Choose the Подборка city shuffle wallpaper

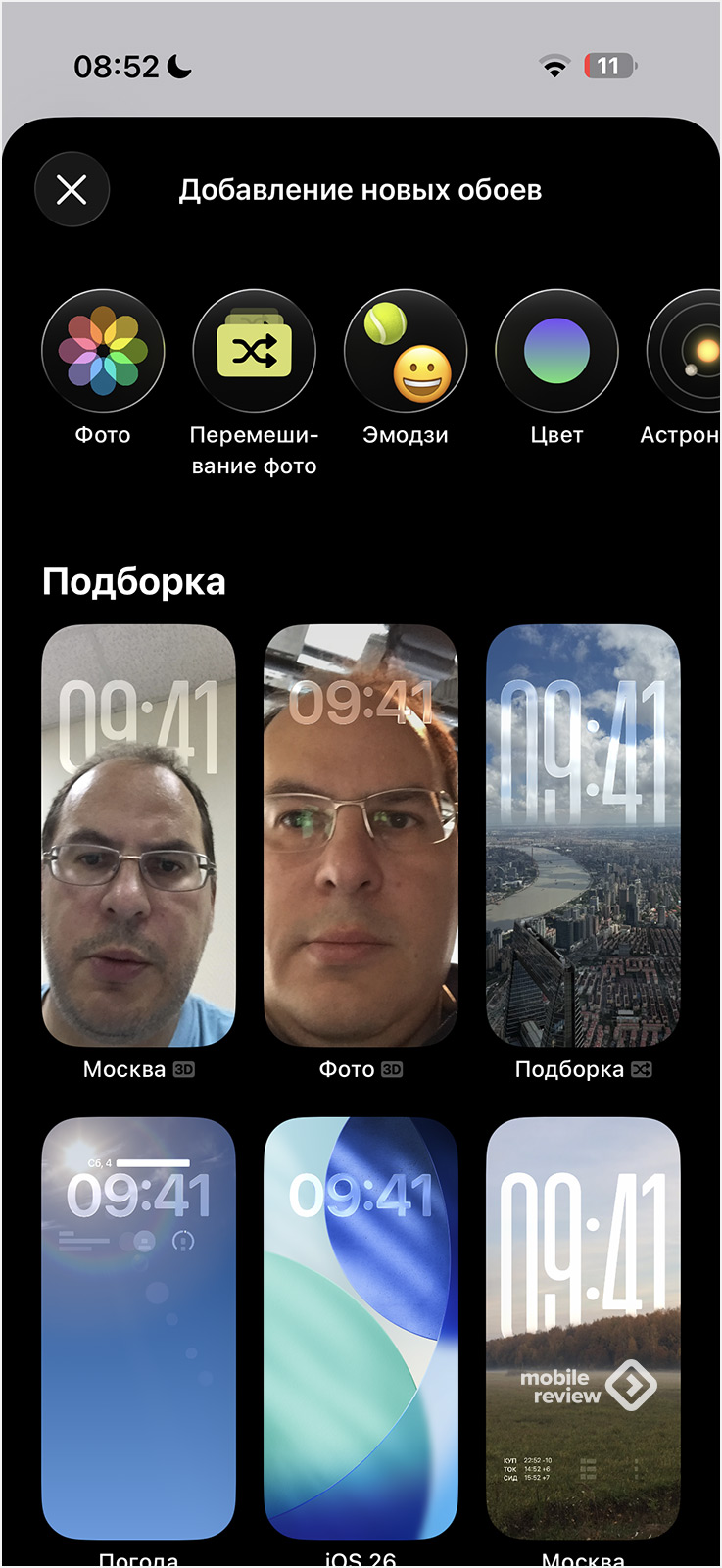coord(583,835)
